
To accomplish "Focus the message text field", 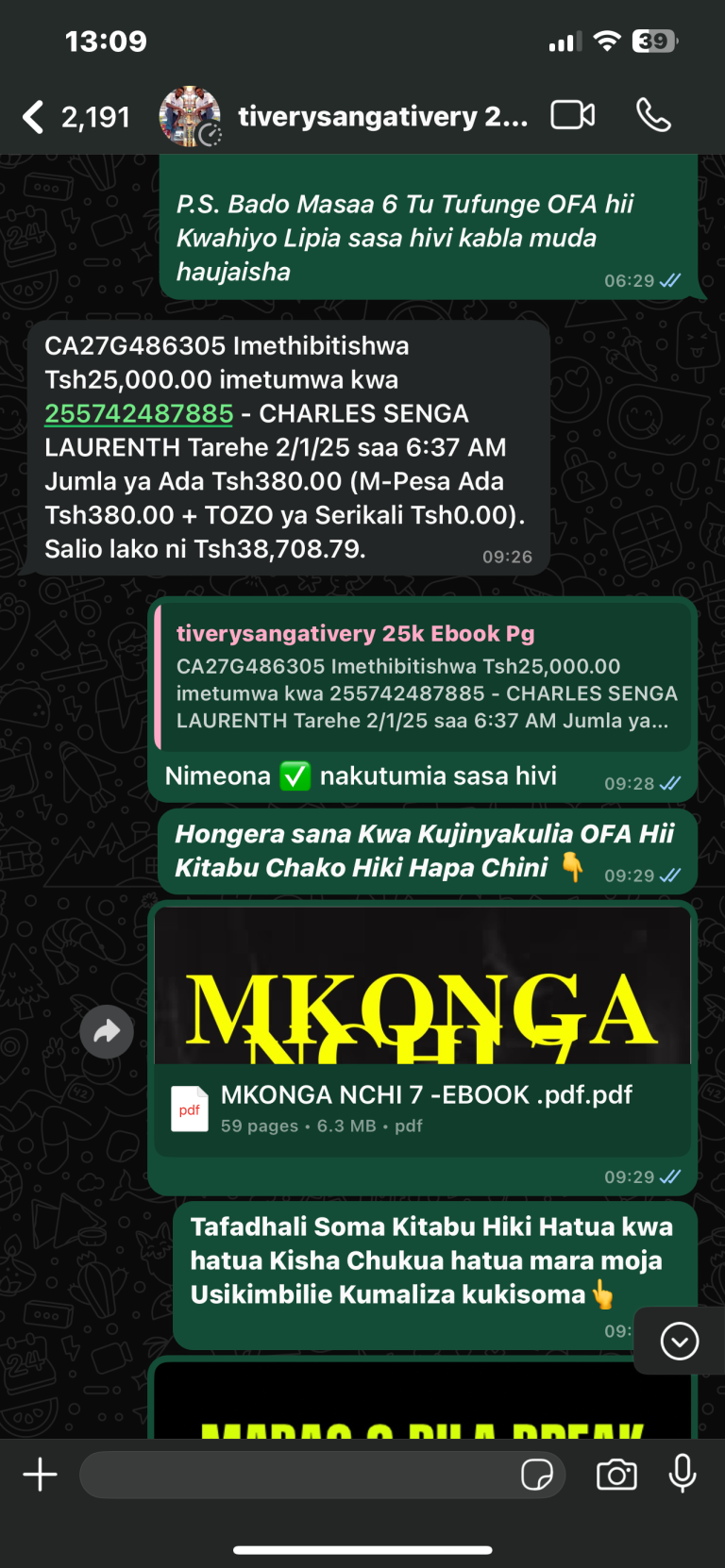I will pos(293,1475).
